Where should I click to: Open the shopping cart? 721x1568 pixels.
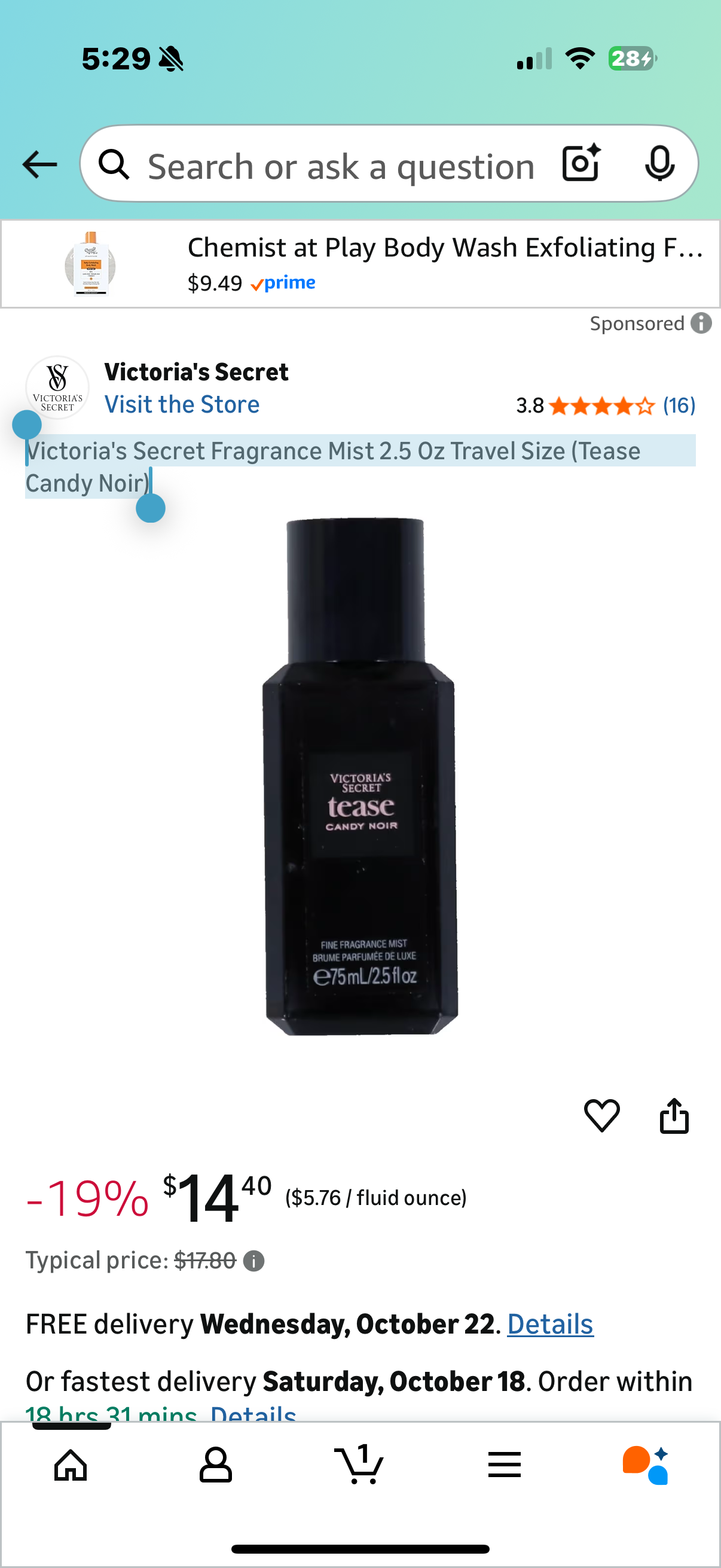tap(359, 1465)
